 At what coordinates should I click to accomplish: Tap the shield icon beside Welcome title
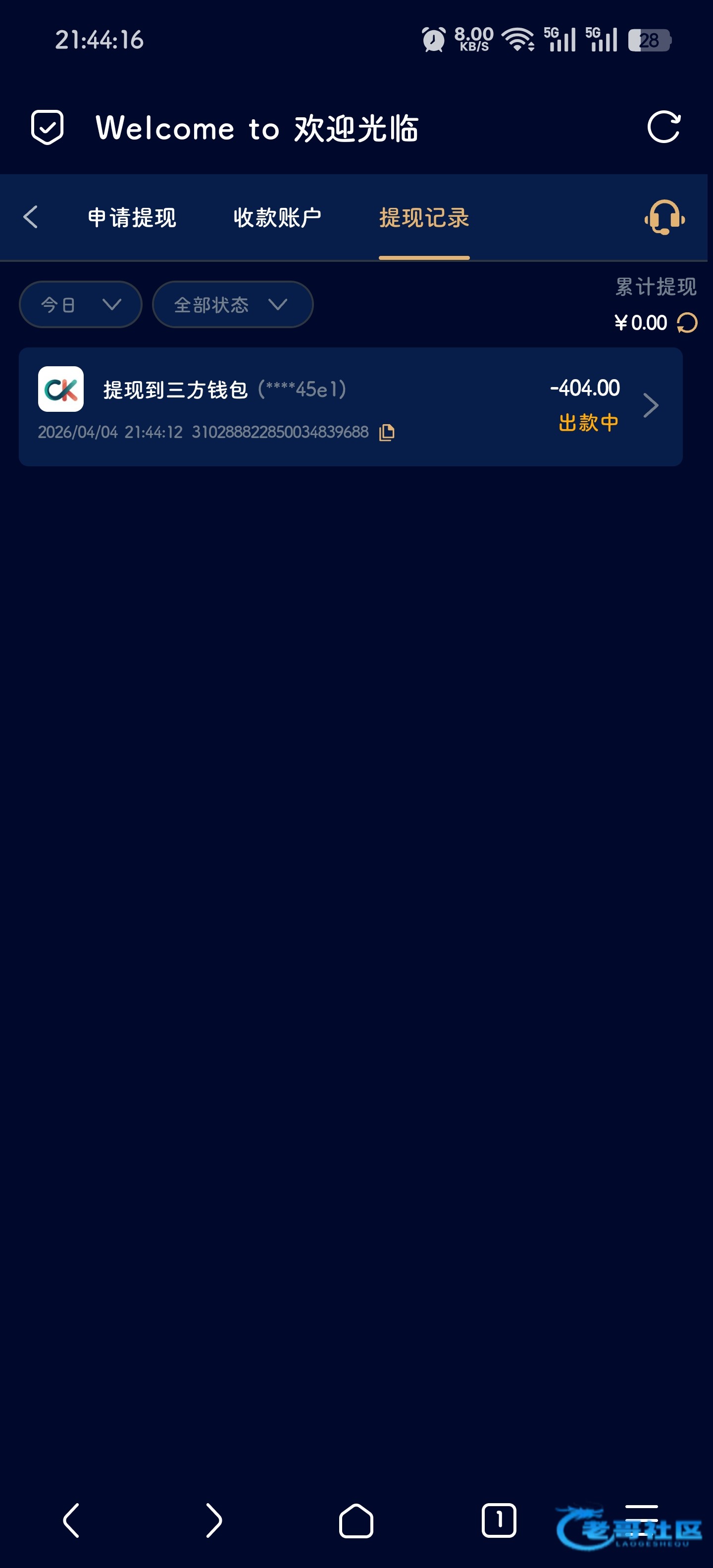pos(47,127)
